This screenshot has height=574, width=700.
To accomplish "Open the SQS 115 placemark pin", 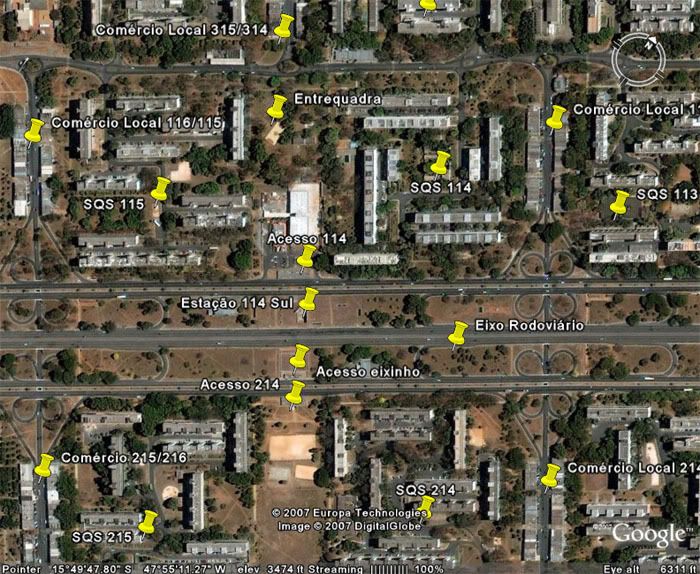I will coord(161,187).
